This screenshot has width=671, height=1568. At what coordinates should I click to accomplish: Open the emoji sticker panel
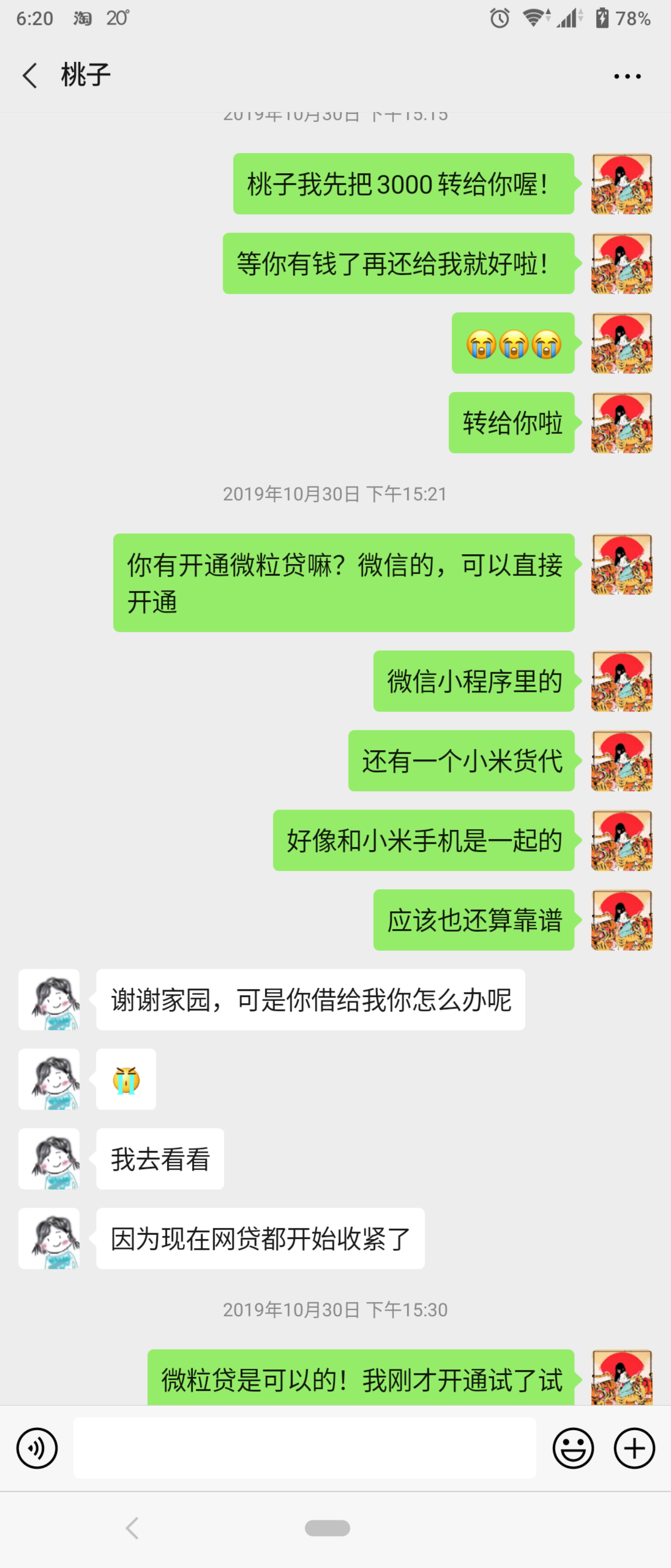coord(573,1448)
